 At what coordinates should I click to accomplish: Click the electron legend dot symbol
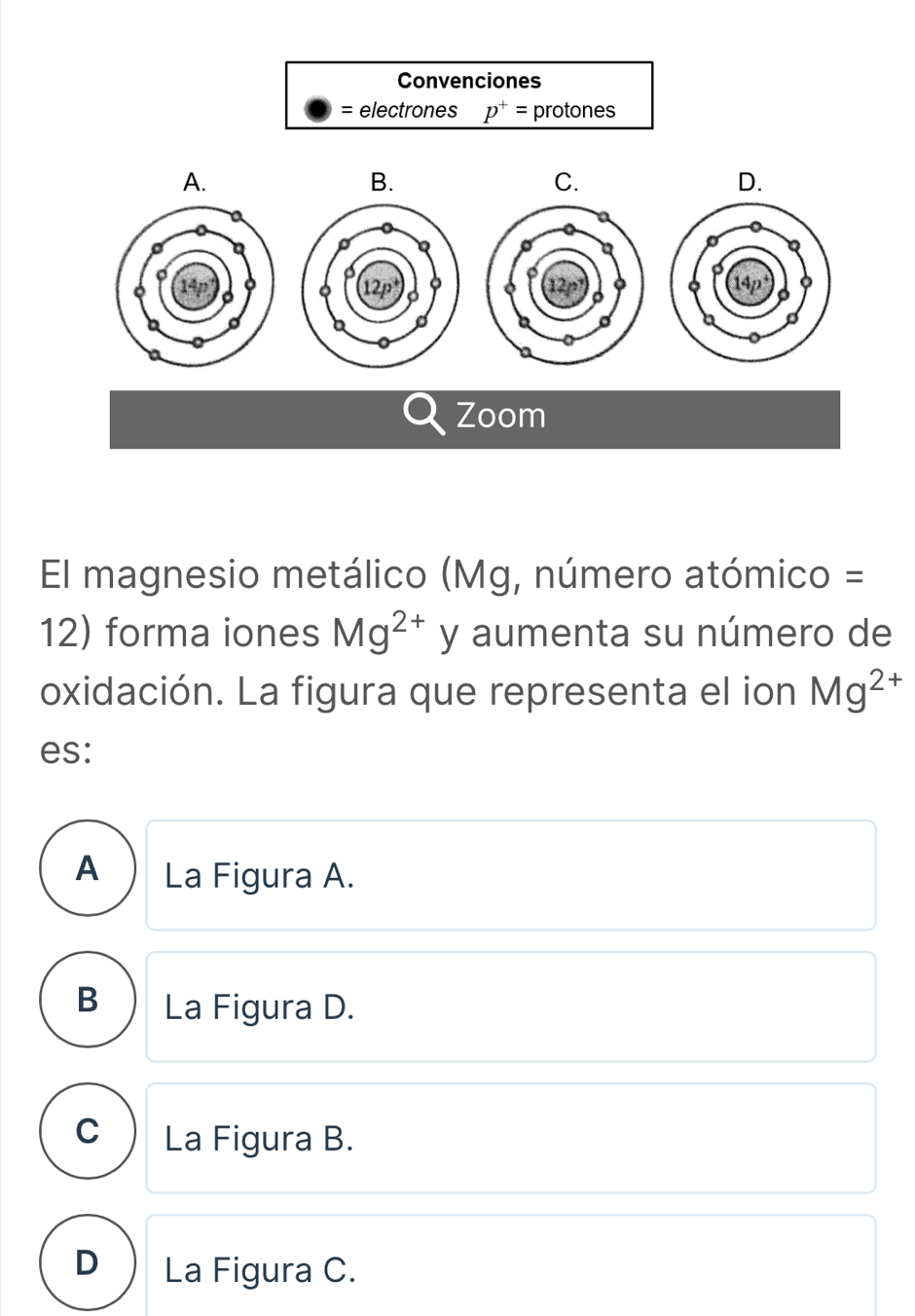point(315,109)
